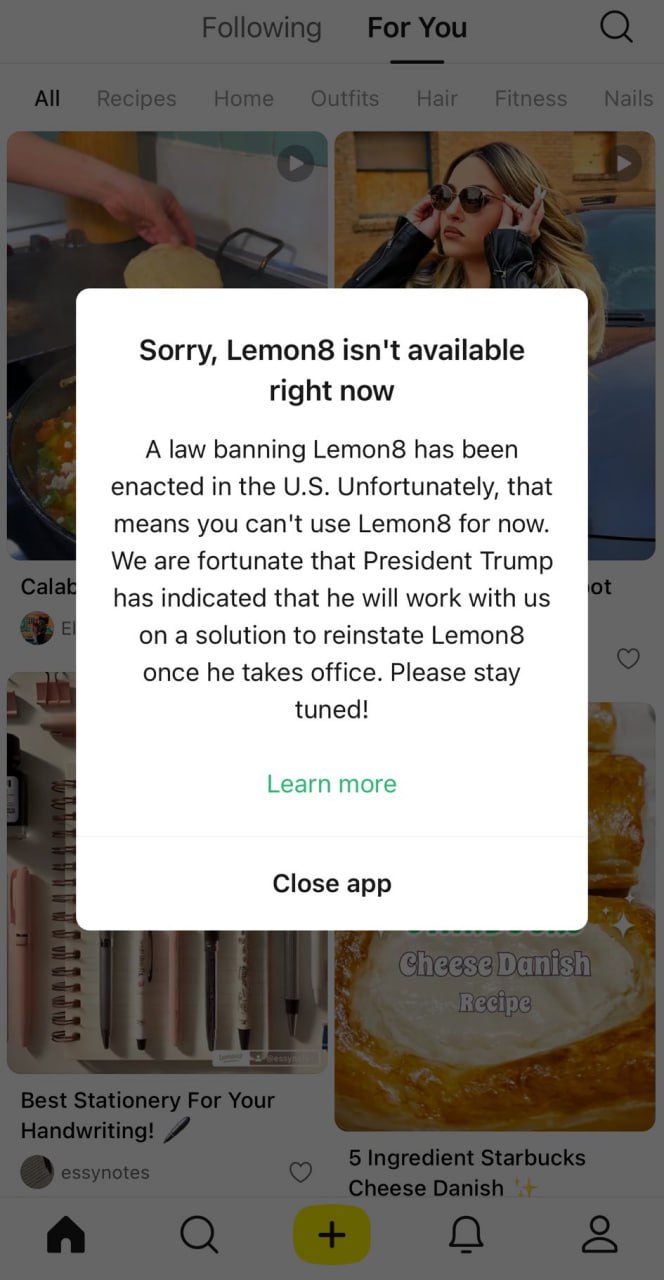Tap the Learn more link
Screen dimensions: 664x1280
(331, 784)
